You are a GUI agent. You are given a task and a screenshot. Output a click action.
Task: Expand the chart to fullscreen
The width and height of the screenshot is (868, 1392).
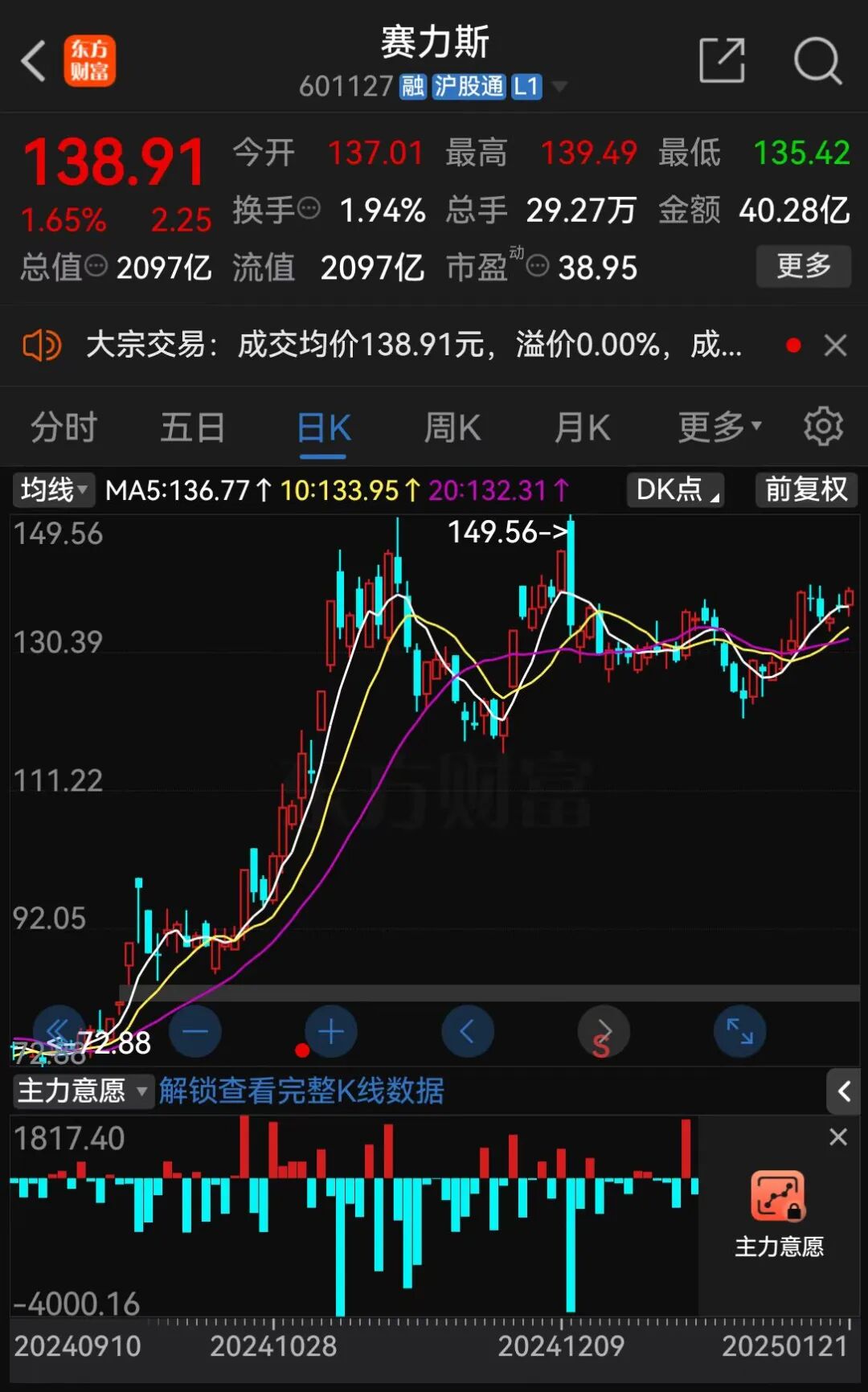[739, 1031]
